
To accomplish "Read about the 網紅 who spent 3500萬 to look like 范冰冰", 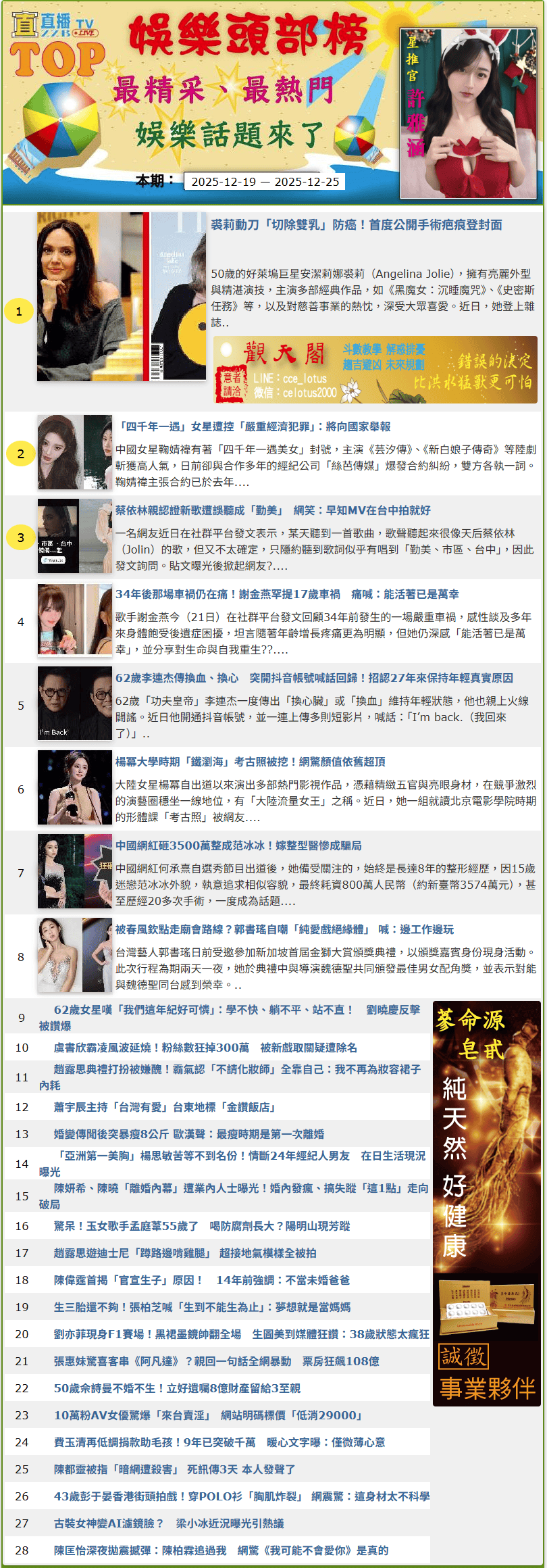I will [238, 846].
